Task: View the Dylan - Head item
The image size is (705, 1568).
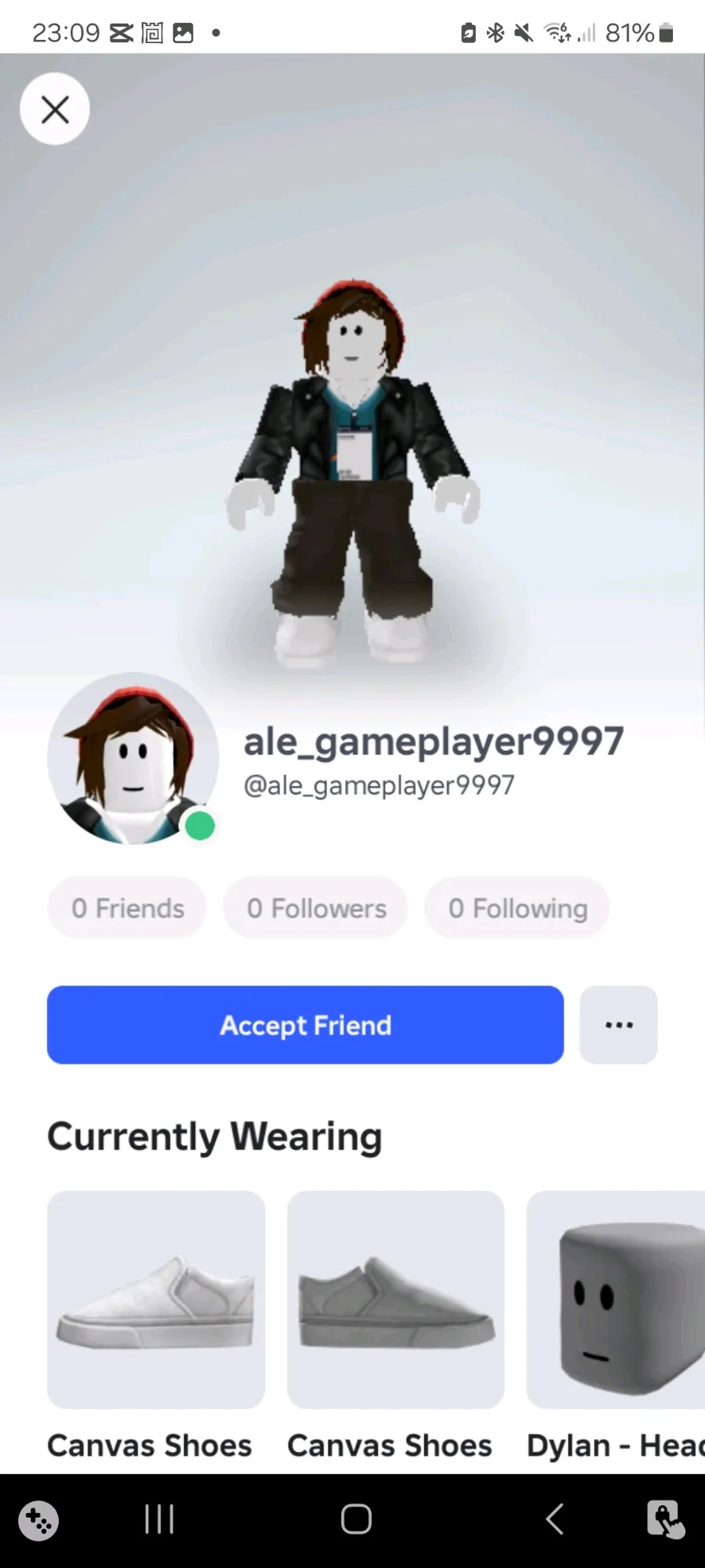Action: [x=616, y=1299]
